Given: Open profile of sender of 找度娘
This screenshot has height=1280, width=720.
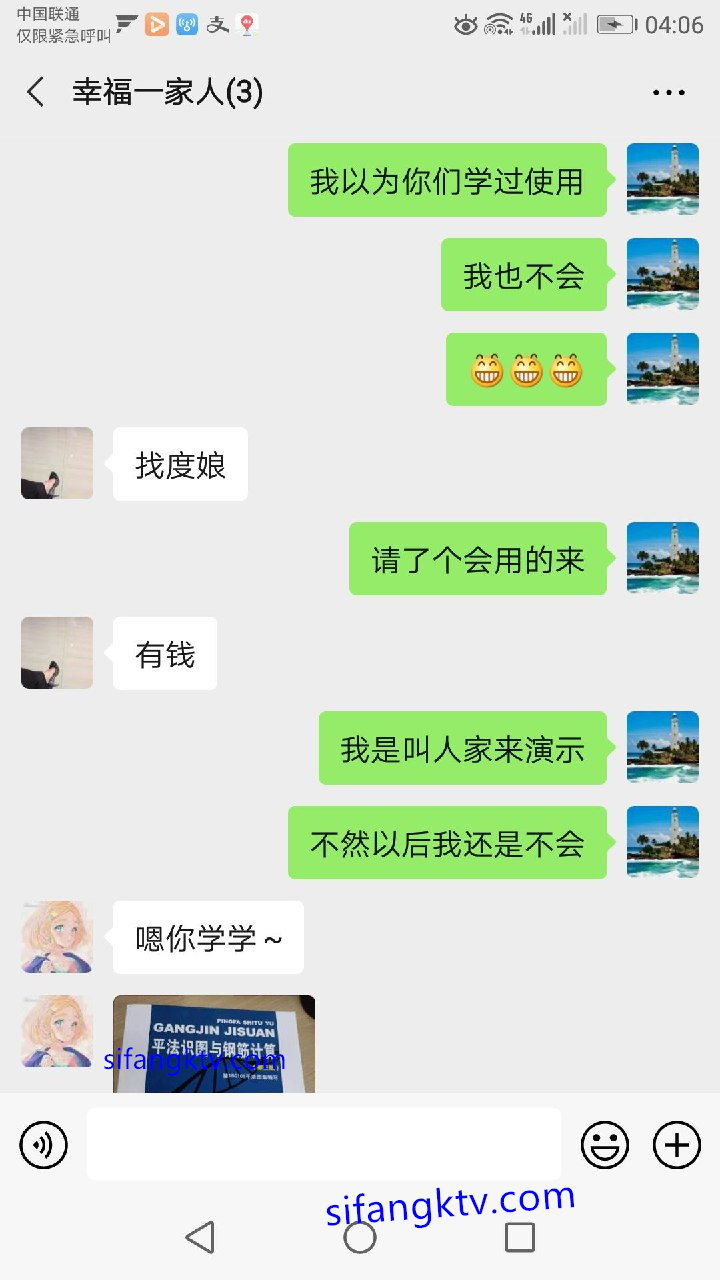Looking at the screenshot, I should (x=57, y=464).
